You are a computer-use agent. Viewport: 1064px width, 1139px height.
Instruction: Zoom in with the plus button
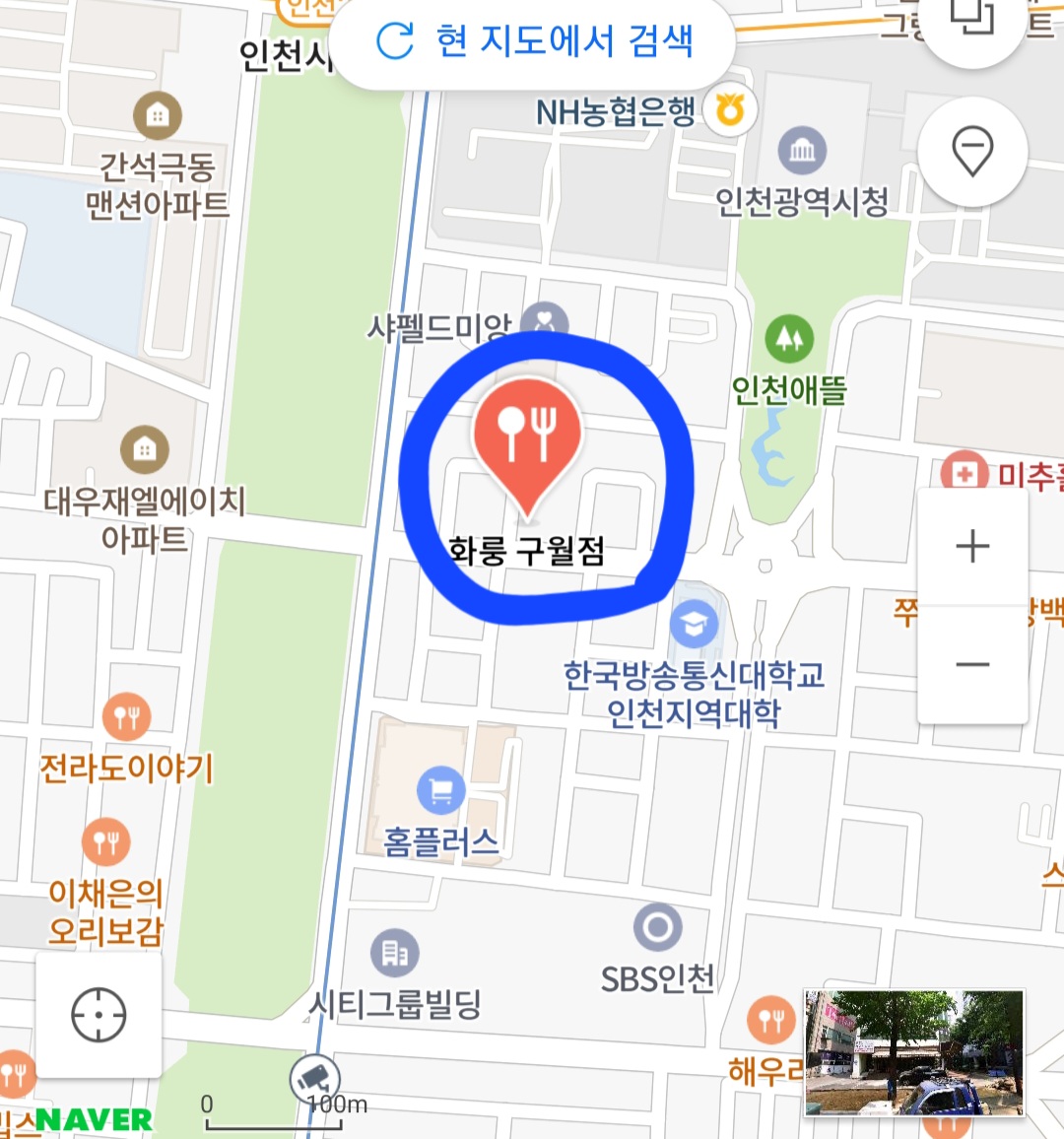coord(972,546)
